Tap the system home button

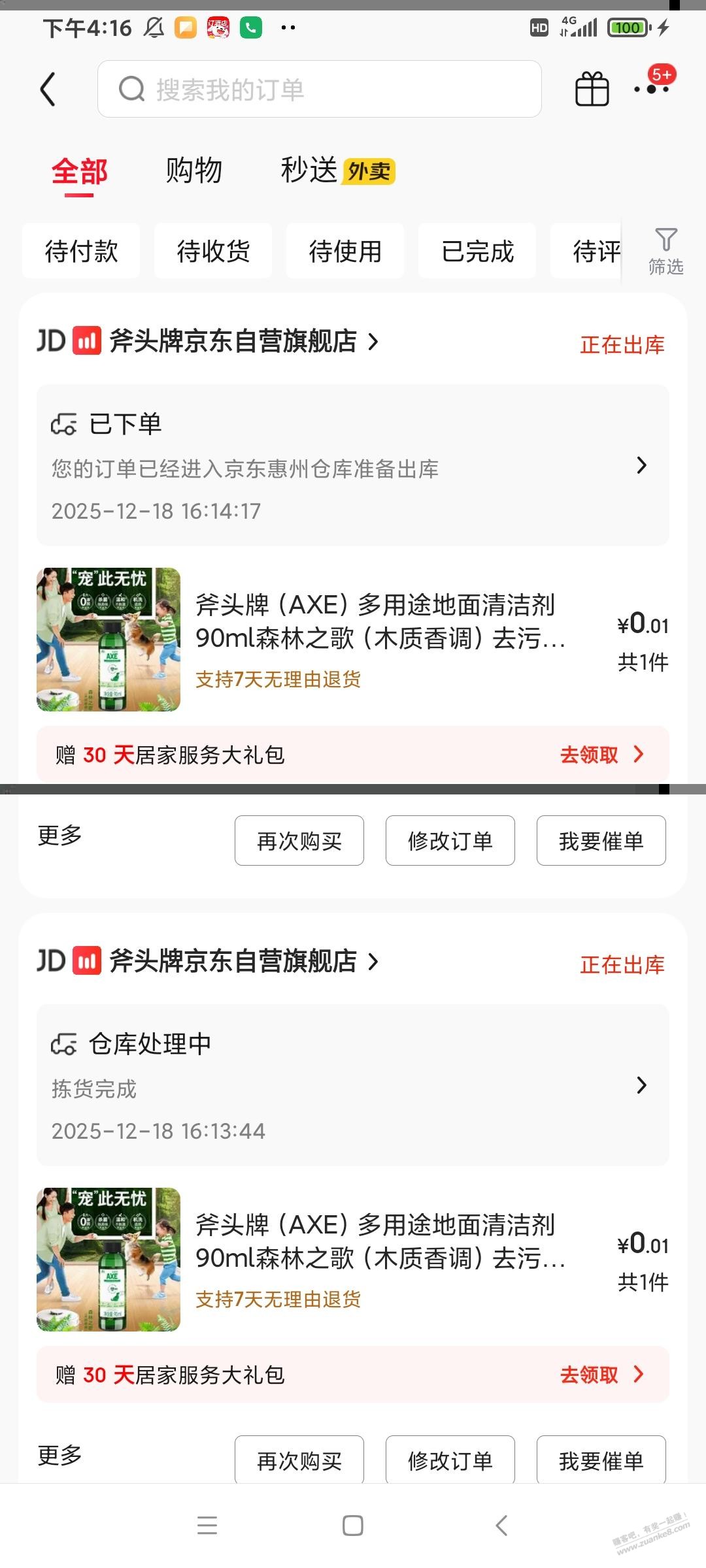(x=353, y=1526)
